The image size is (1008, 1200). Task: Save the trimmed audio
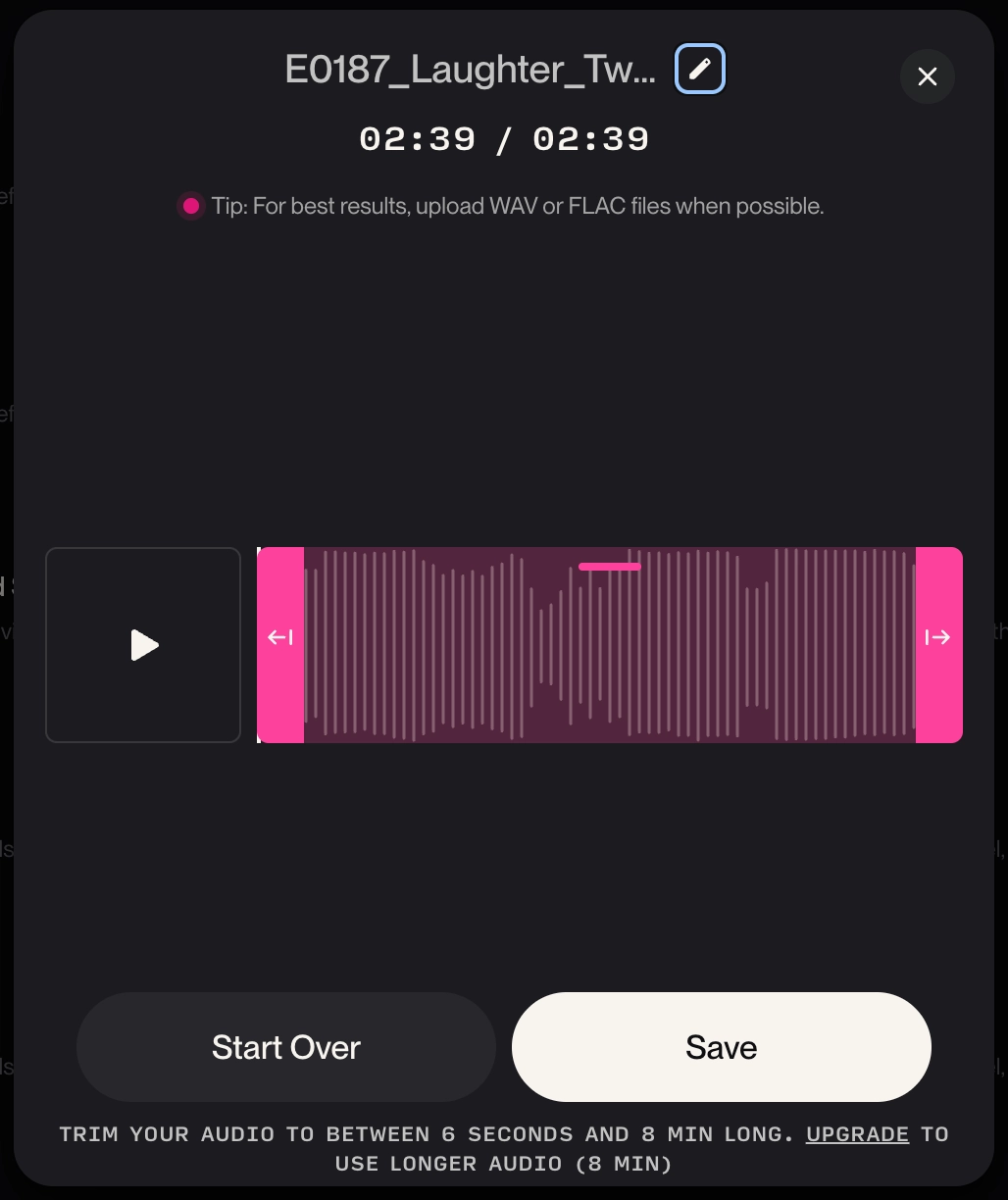coord(721,1047)
